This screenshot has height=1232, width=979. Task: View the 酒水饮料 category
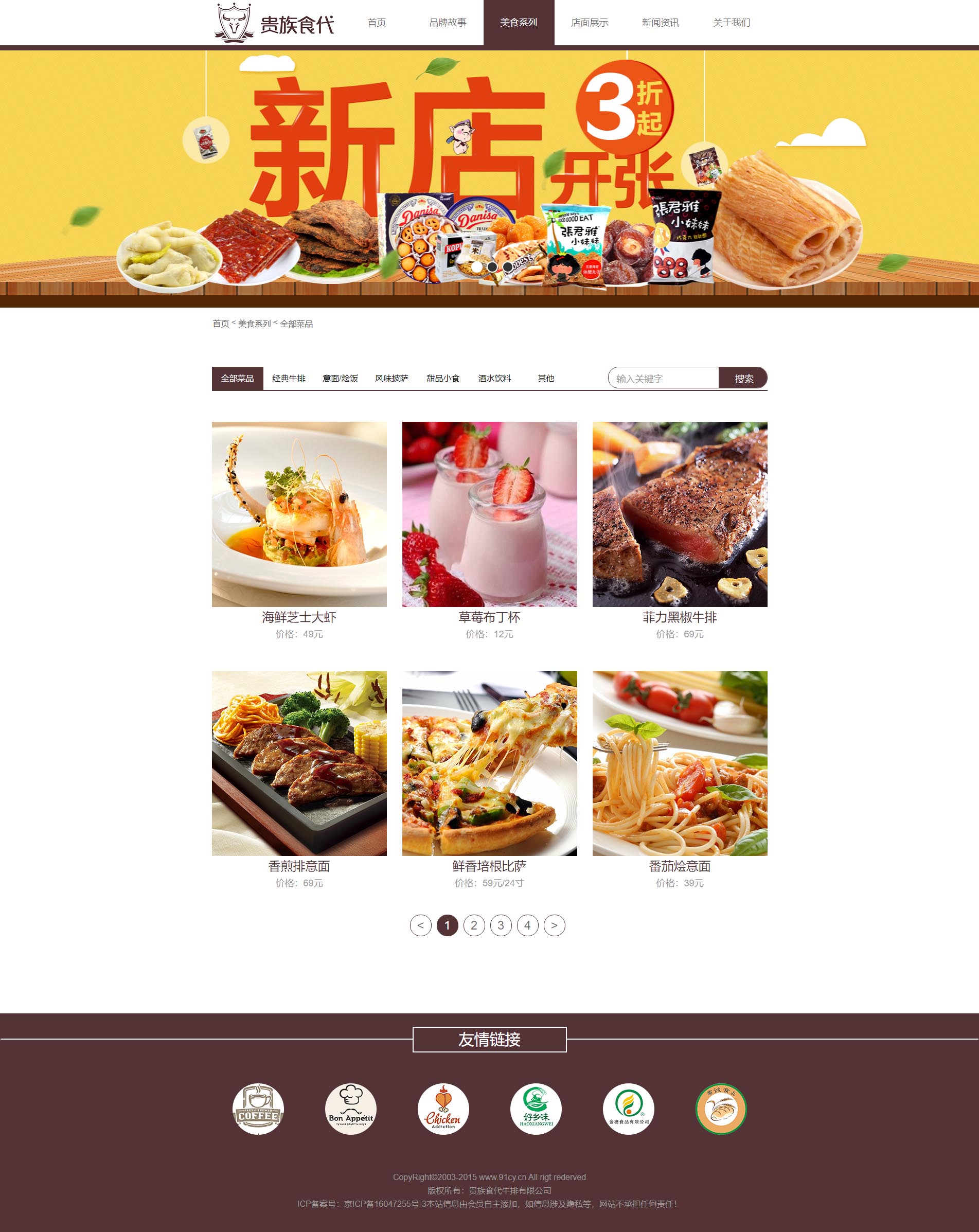click(494, 378)
